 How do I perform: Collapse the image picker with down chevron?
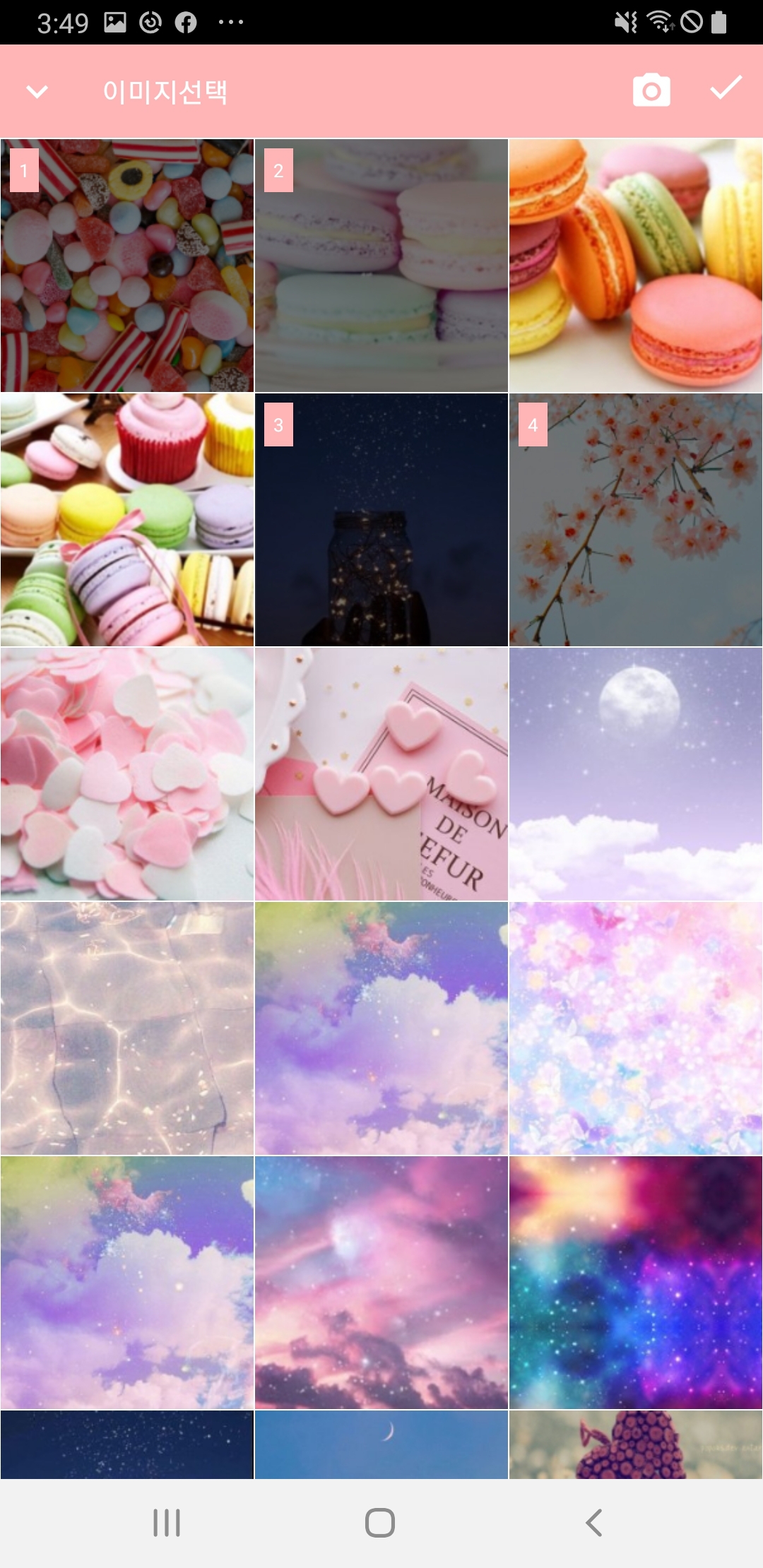click(37, 92)
